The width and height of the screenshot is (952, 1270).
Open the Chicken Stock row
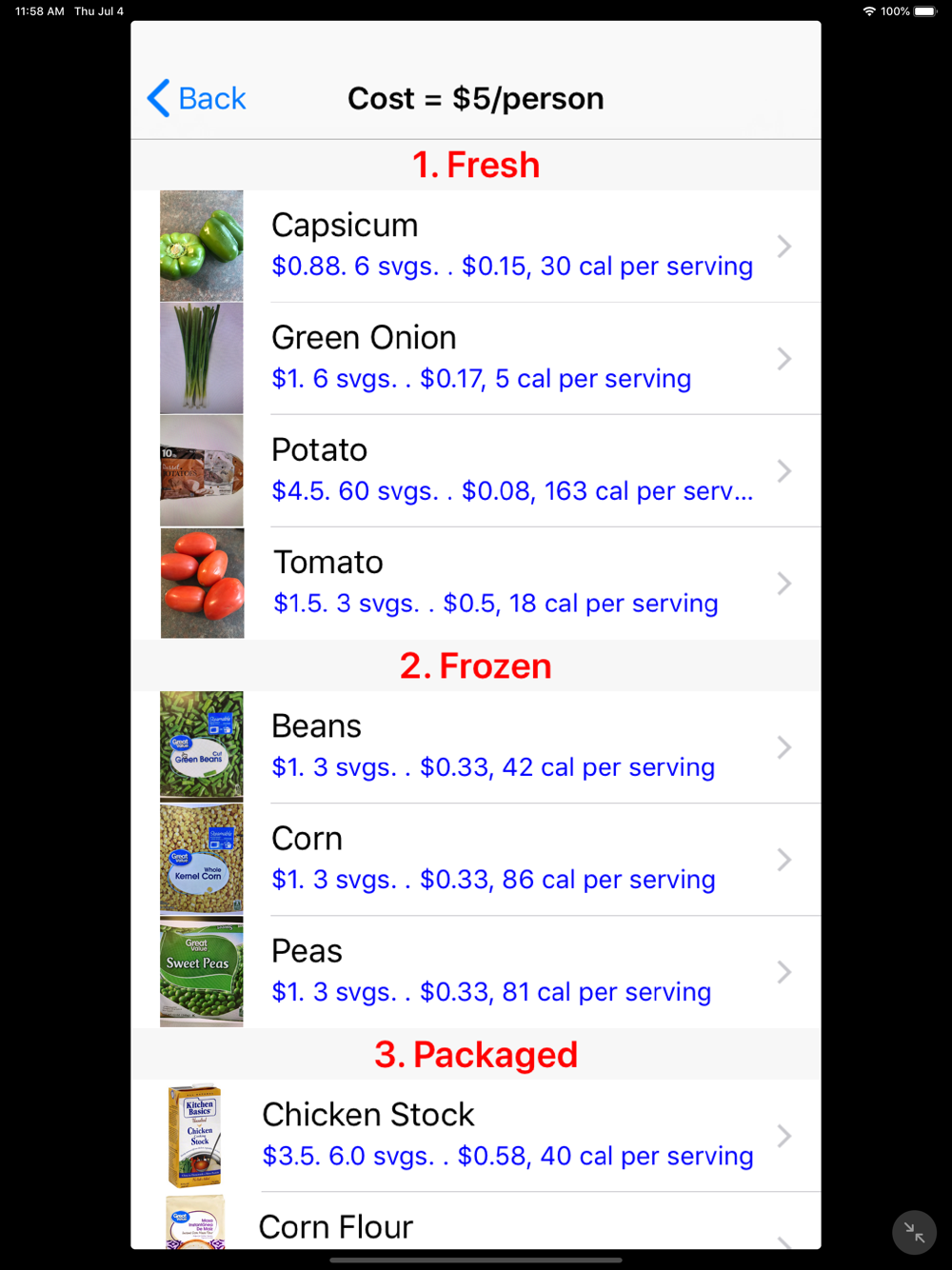coord(476,1136)
